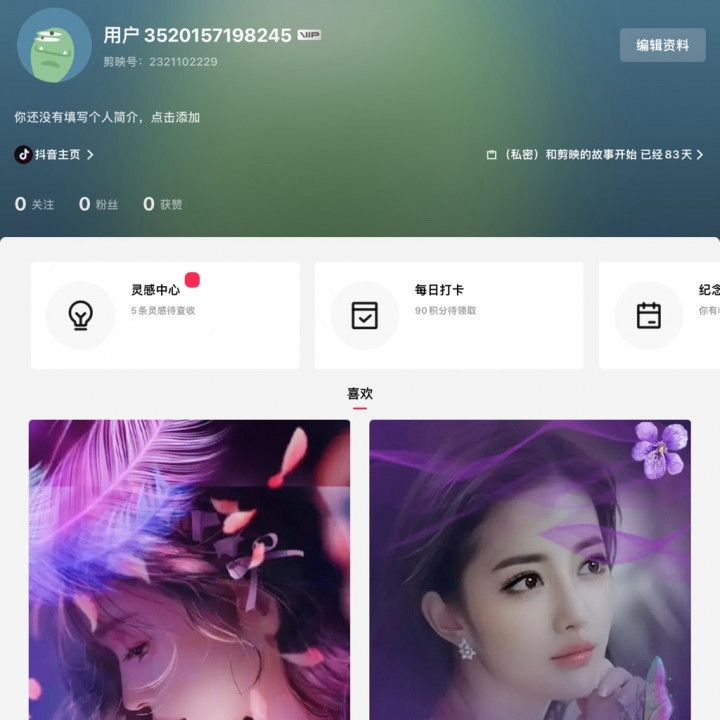View the 获赞 likes count
Image resolution: width=720 pixels, height=720 pixels.
(x=162, y=204)
